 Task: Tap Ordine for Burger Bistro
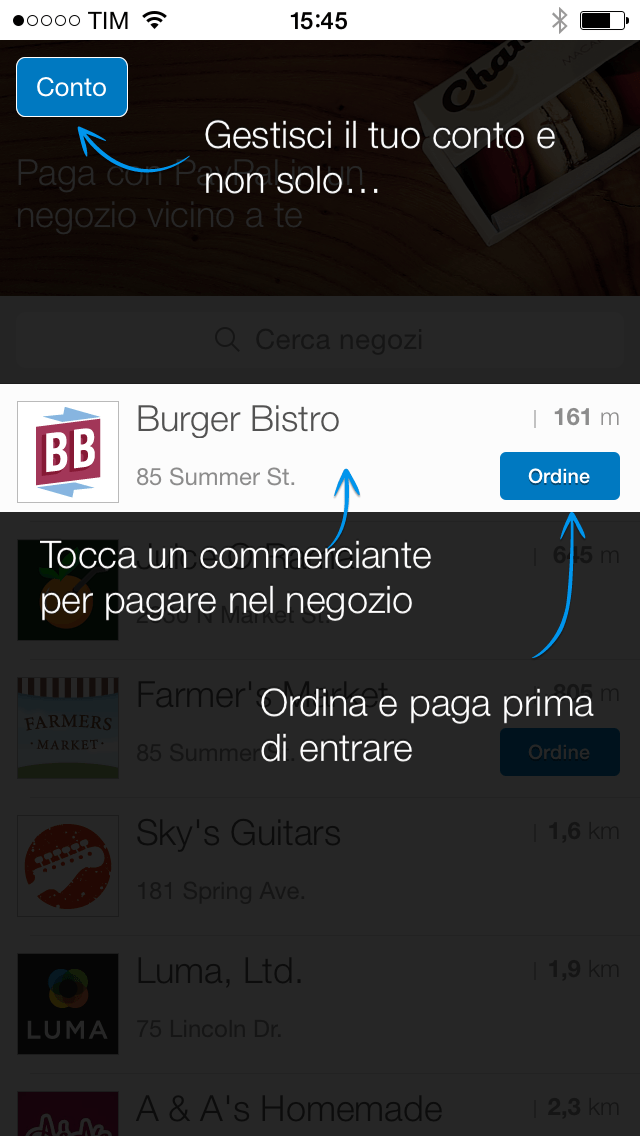point(559,476)
